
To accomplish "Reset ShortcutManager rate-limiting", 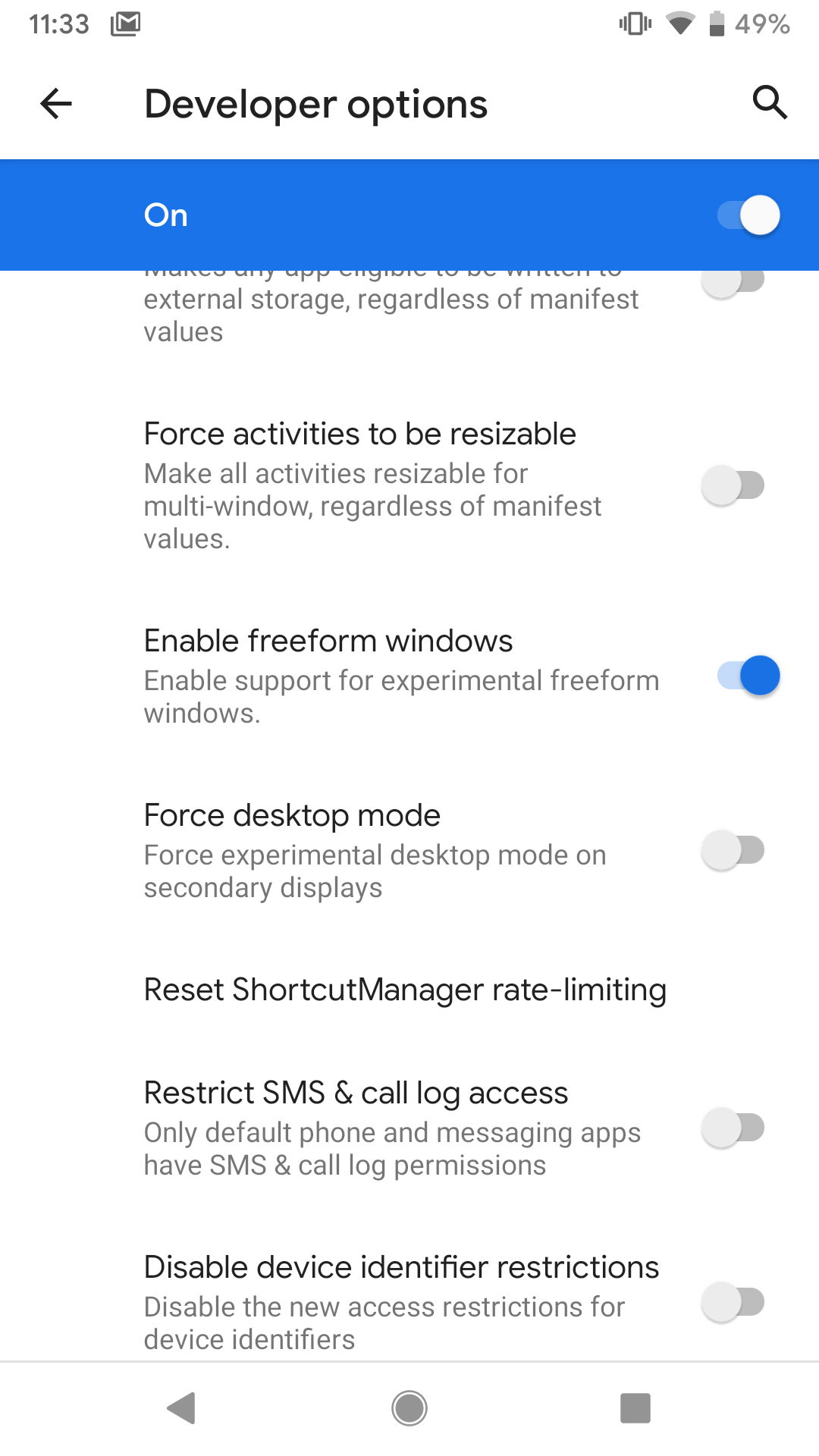I will tap(405, 990).
